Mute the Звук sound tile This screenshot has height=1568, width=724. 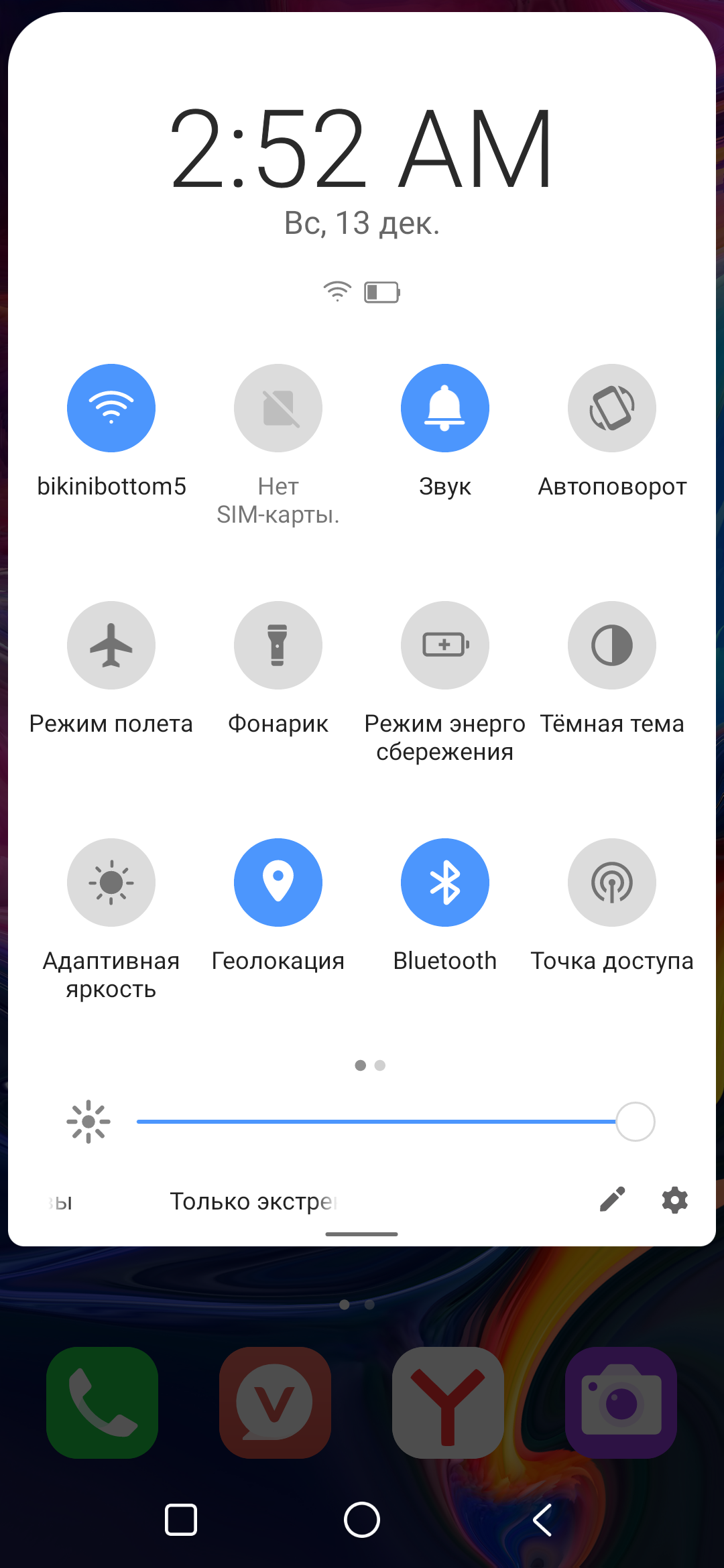[445, 408]
